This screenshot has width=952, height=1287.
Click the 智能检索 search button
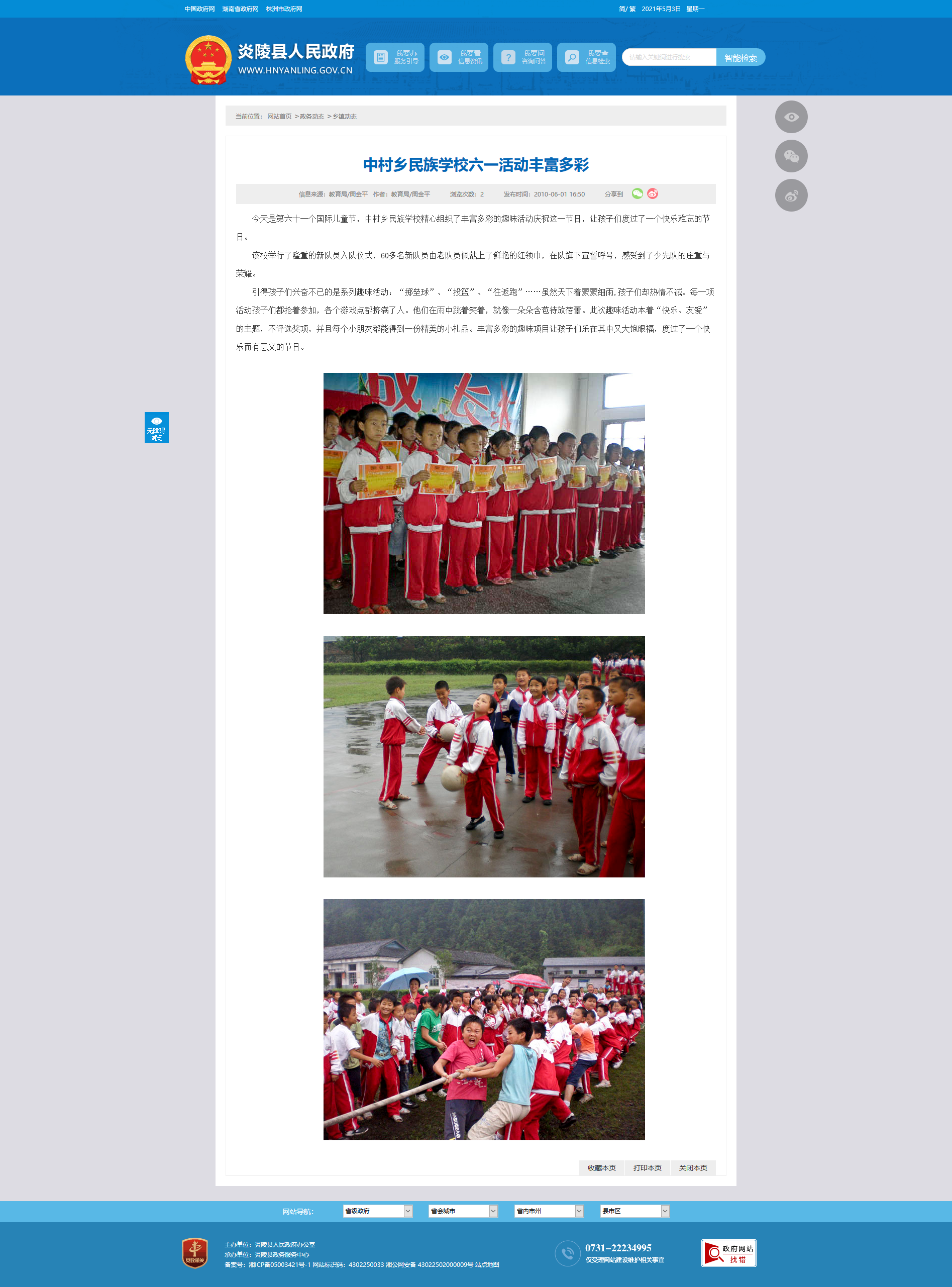tap(741, 58)
